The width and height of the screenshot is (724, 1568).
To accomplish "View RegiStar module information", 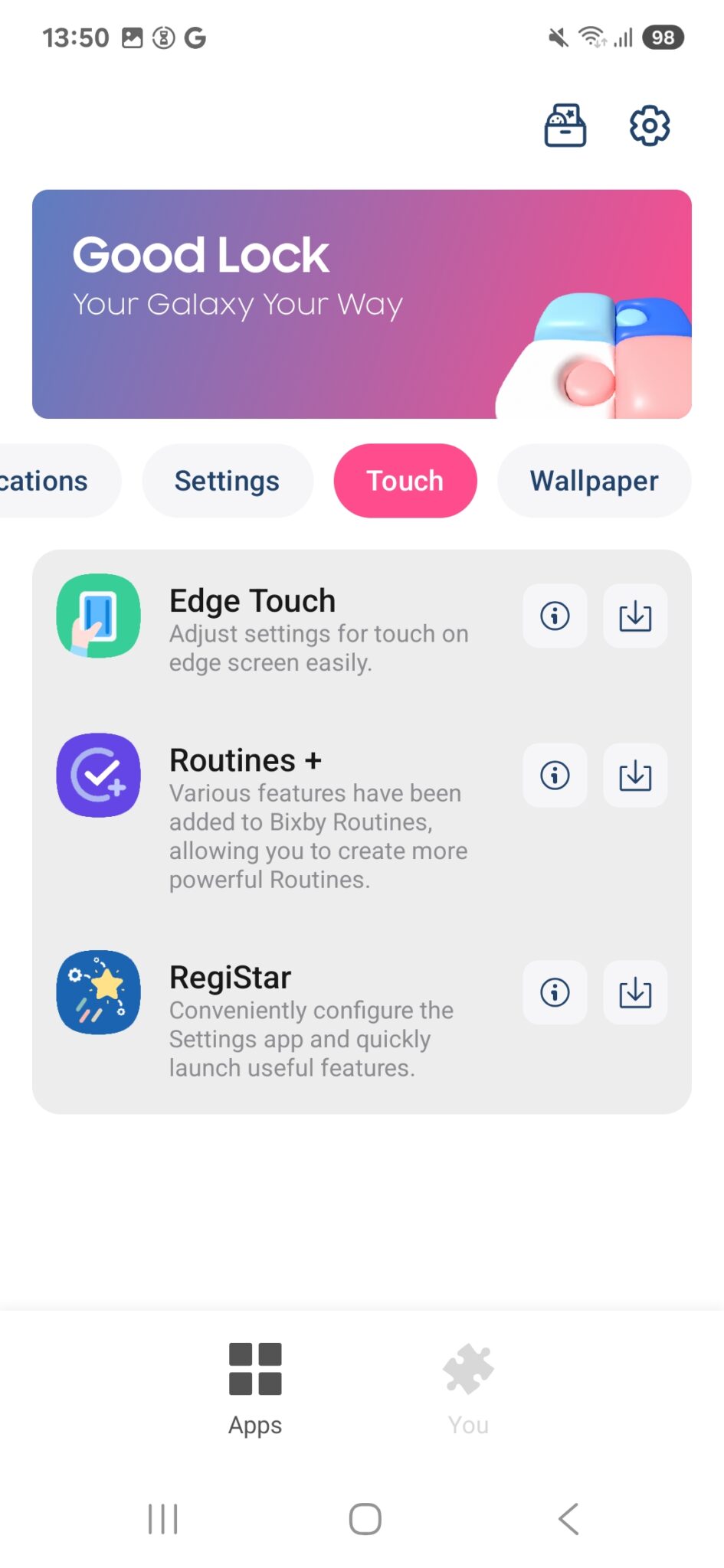I will [x=554, y=993].
